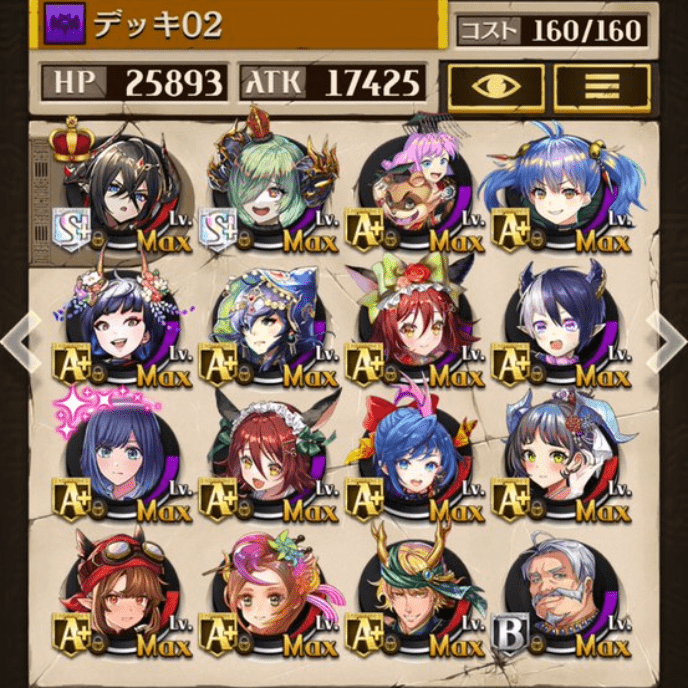The image size is (688, 688).
Task: Open the three-line list menu button
Action: (x=602, y=85)
